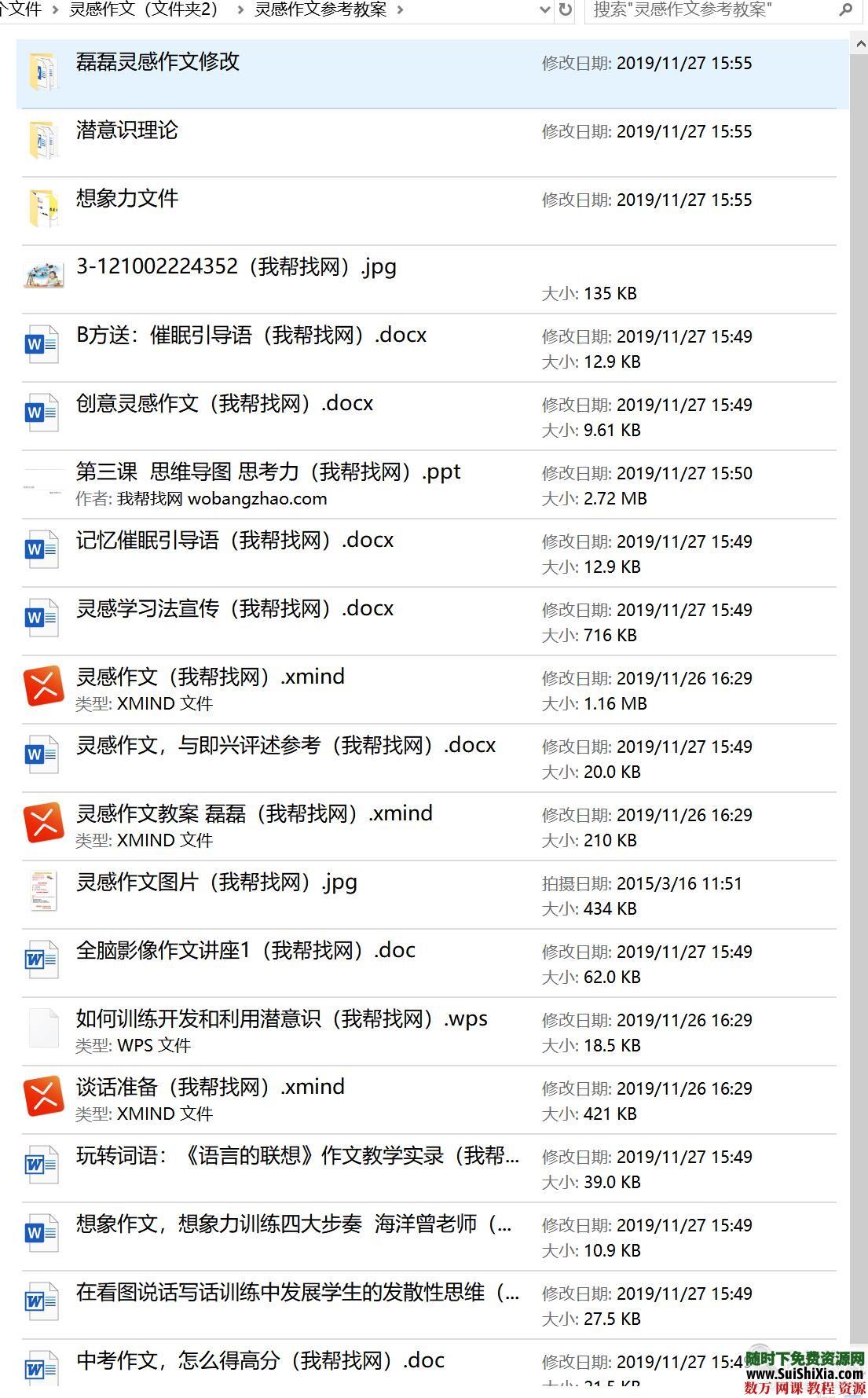Click the PowerPoint icon of 第三课 思维导图
This screenshot has width=868, height=1398.
pos(43,479)
